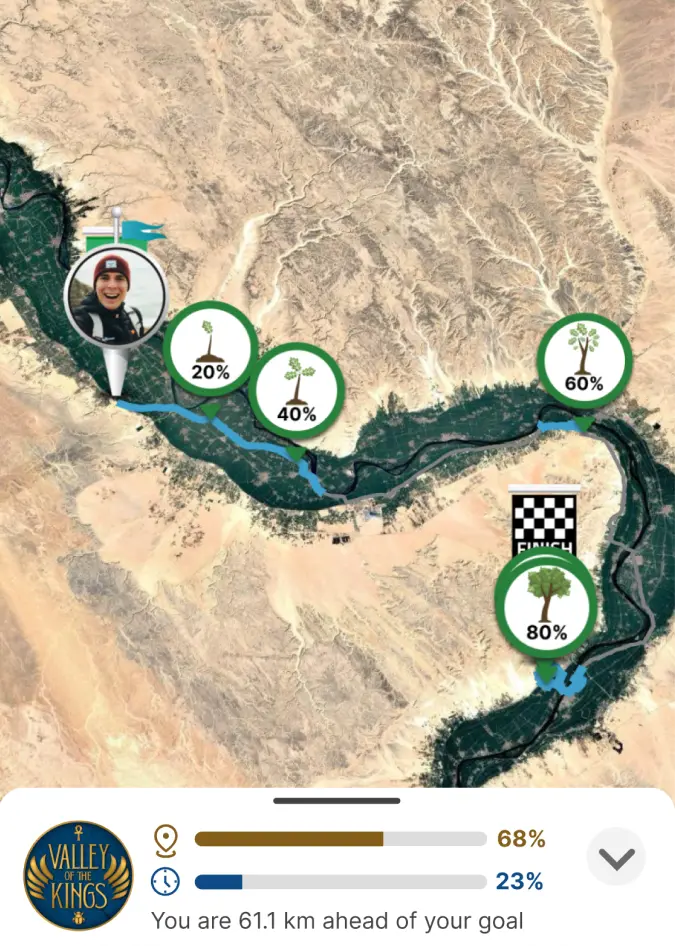Tap the 20% tree milestone marker
Viewport: 675px width, 946px height.
(x=210, y=352)
